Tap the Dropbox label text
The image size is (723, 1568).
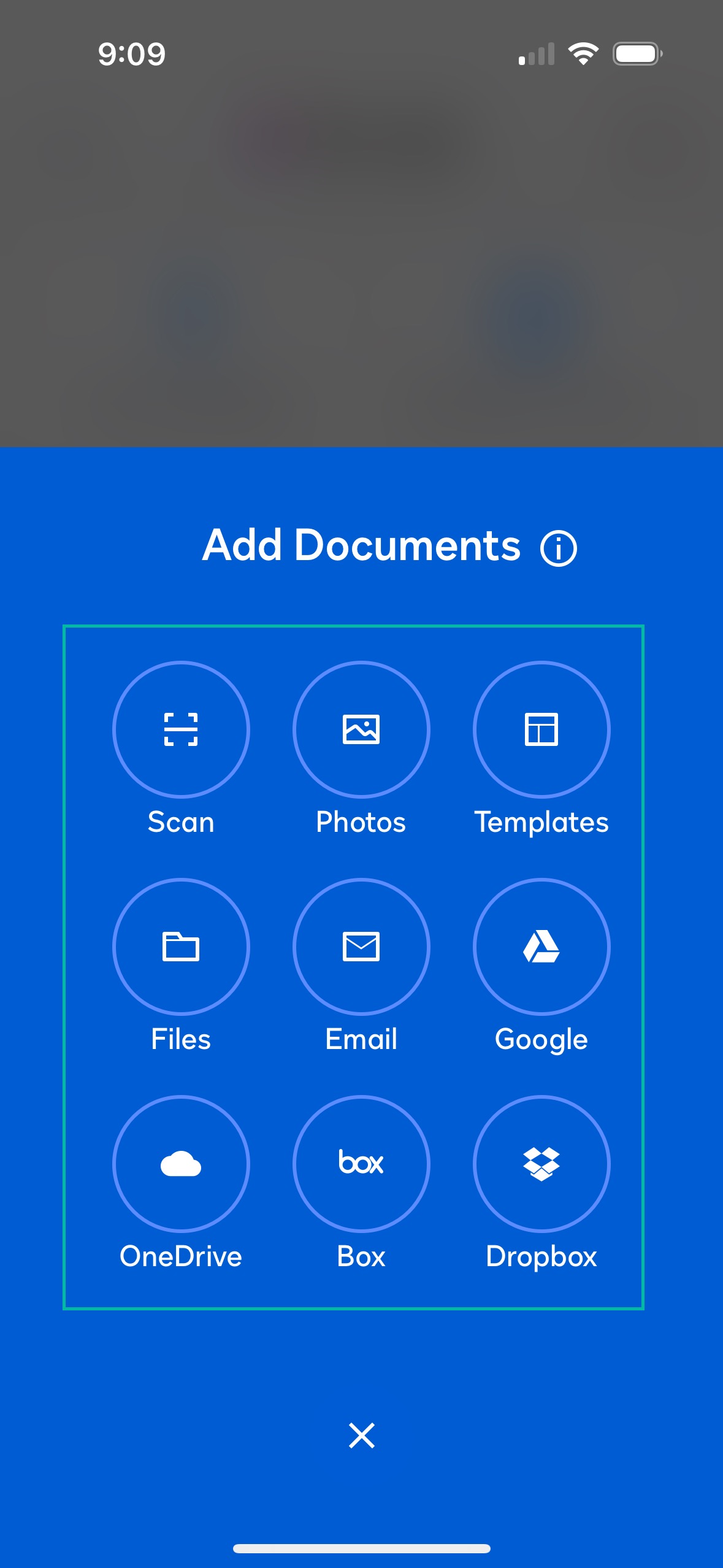pos(541,1256)
